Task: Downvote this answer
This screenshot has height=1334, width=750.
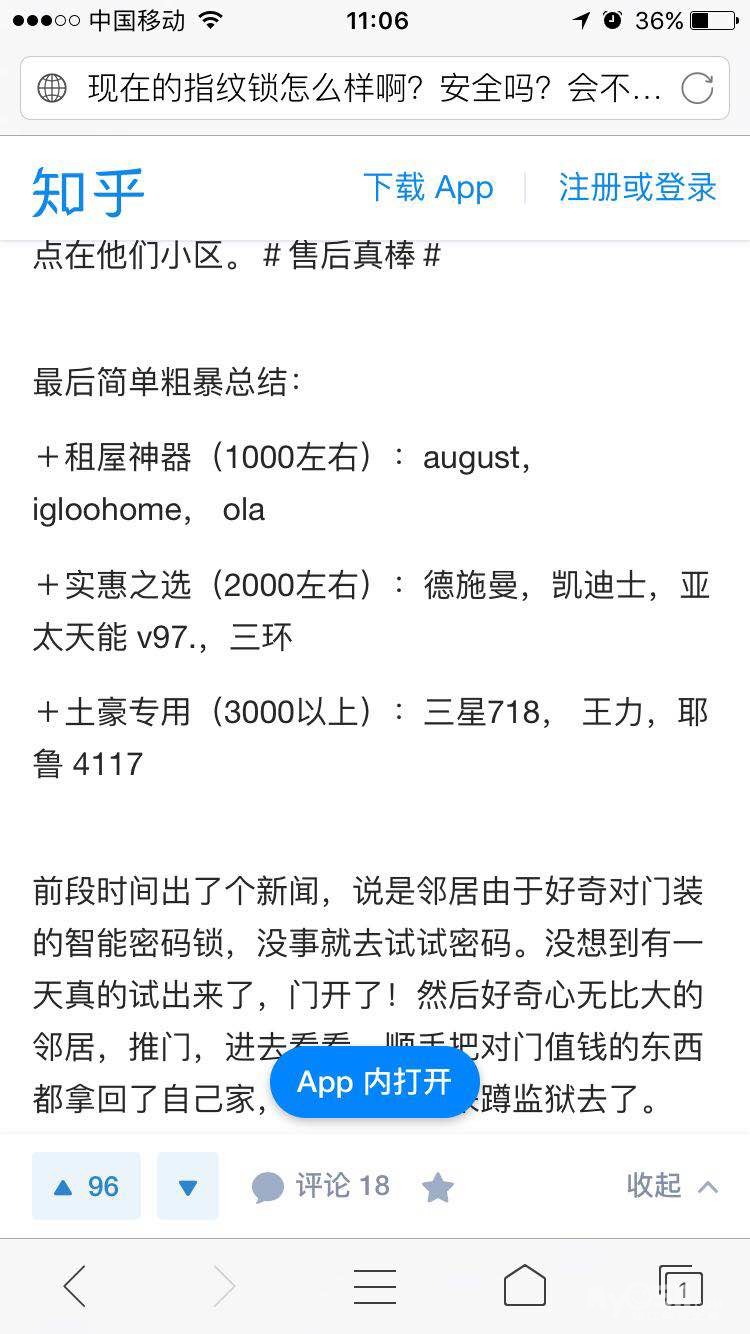Action: [x=188, y=1187]
